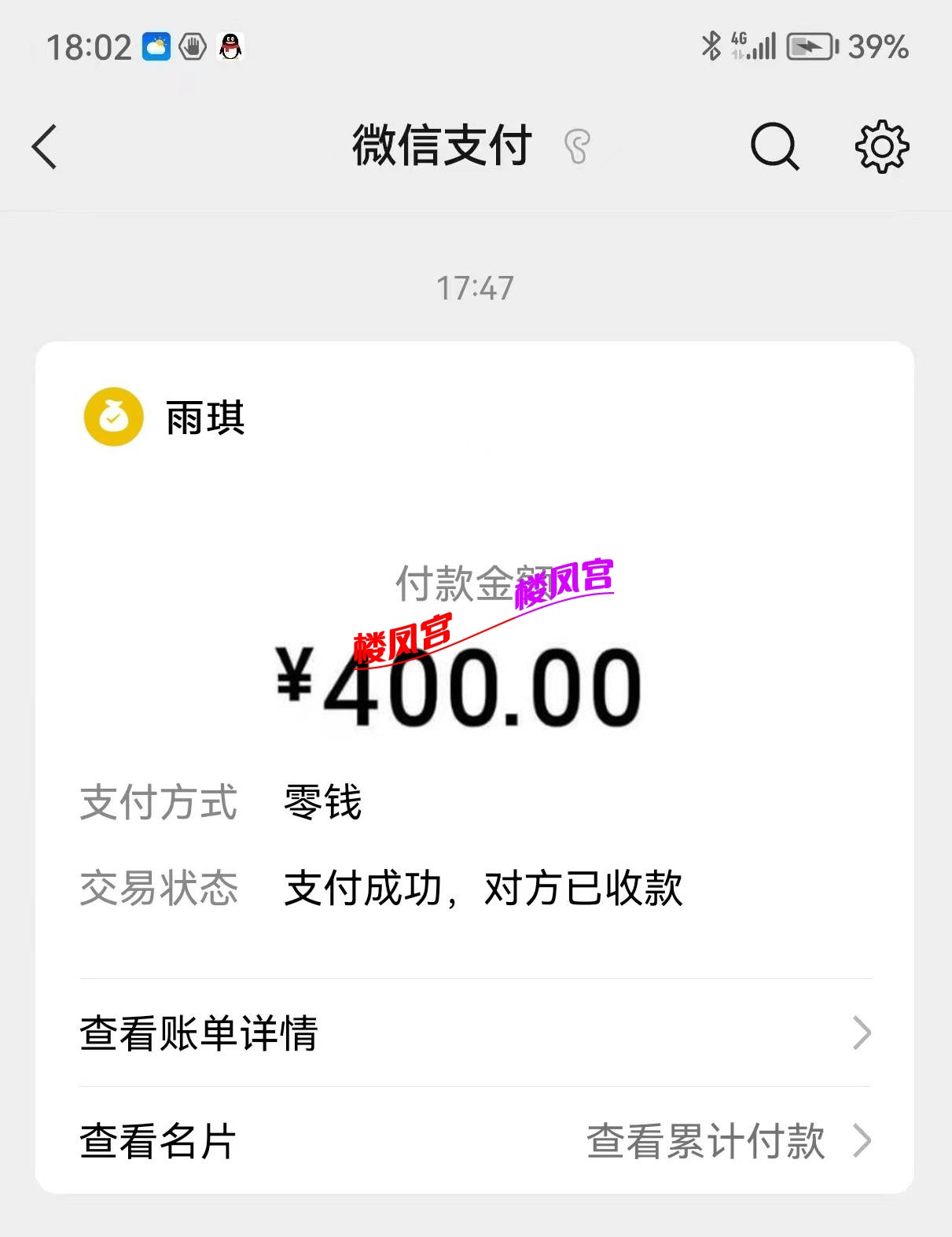
Task: Tap the earpiece mode icon beside 微信支付
Action: tap(576, 149)
